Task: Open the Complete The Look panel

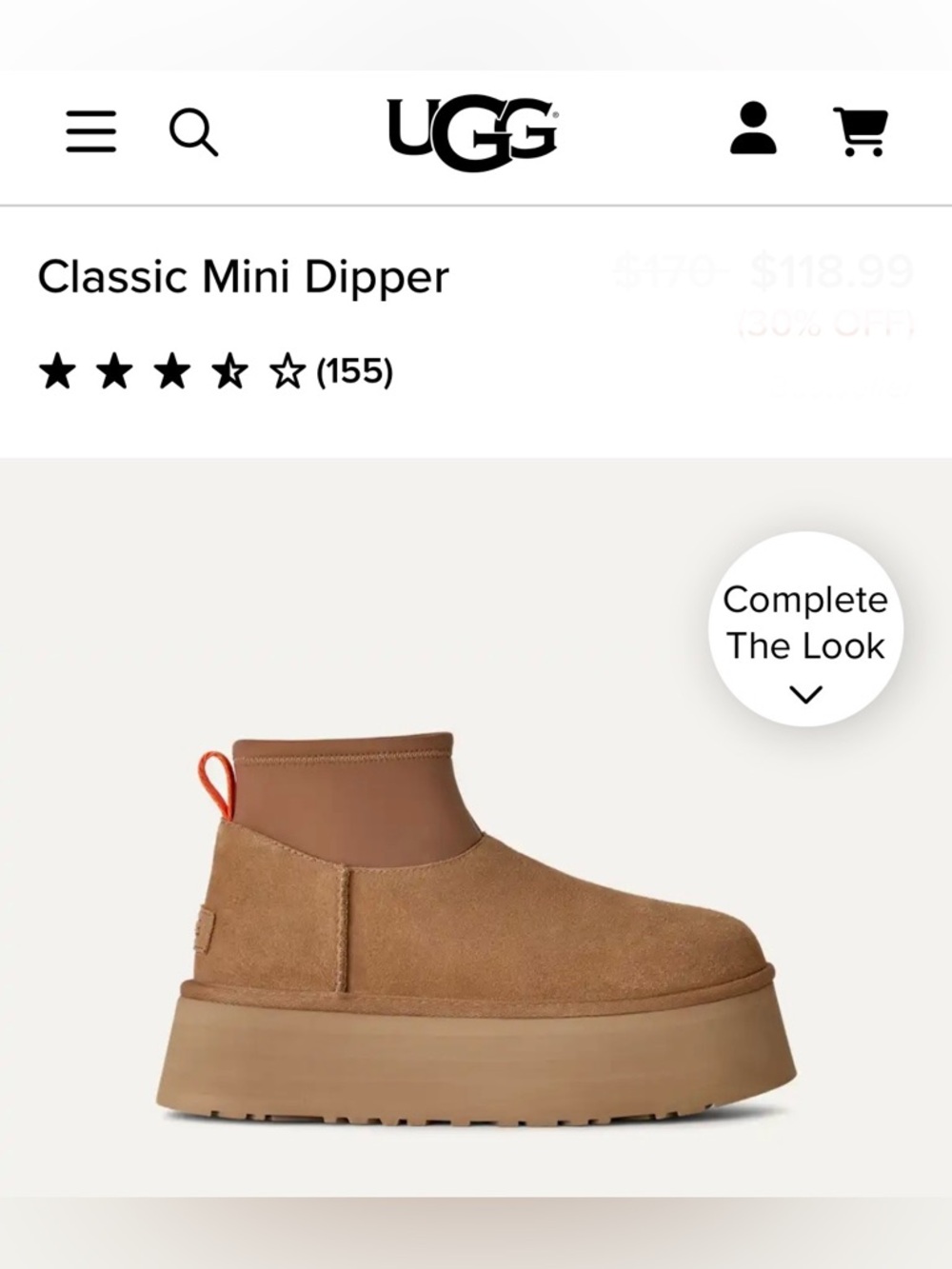Action: tap(804, 624)
